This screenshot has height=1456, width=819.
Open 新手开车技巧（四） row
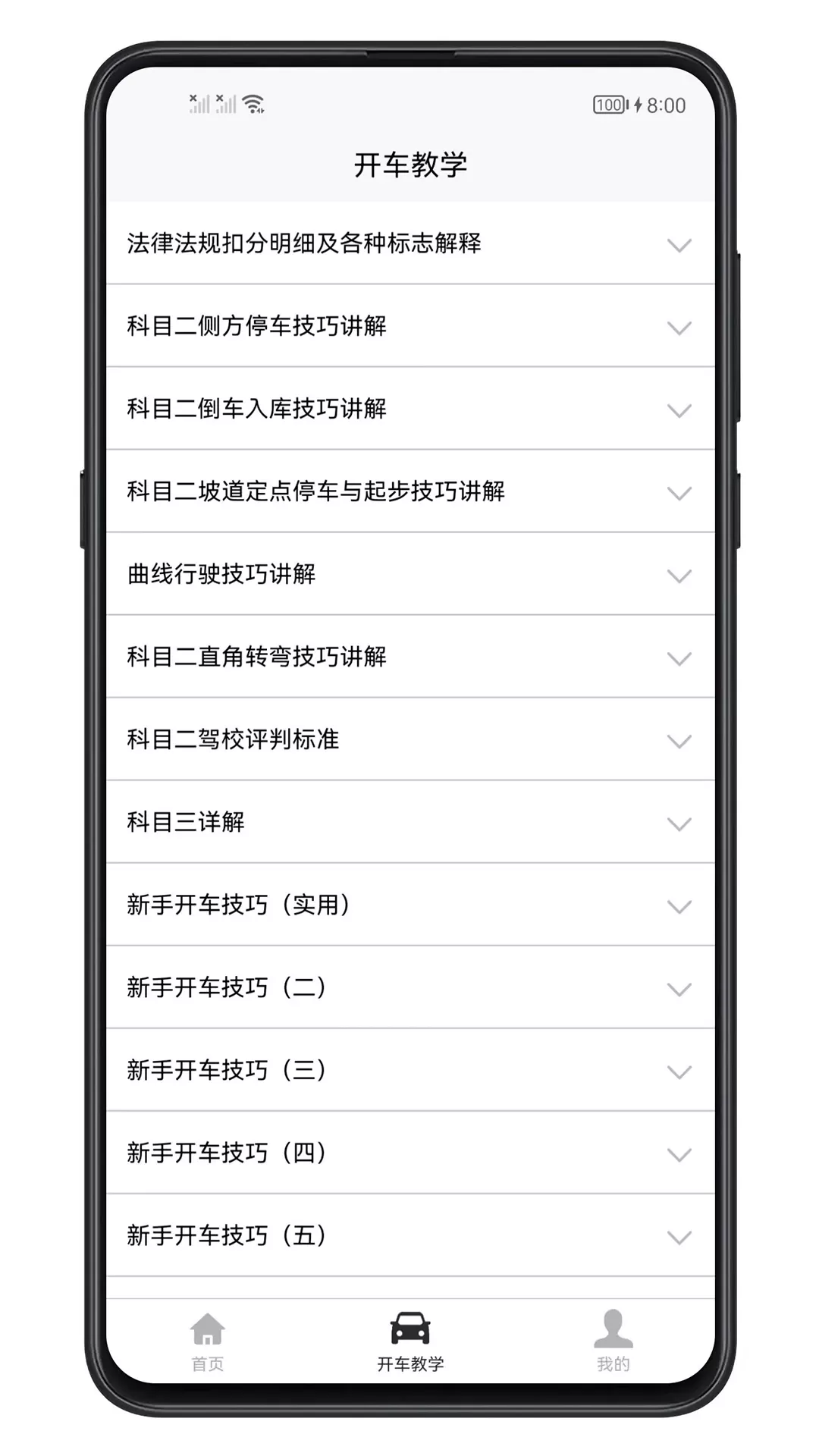(x=410, y=1153)
